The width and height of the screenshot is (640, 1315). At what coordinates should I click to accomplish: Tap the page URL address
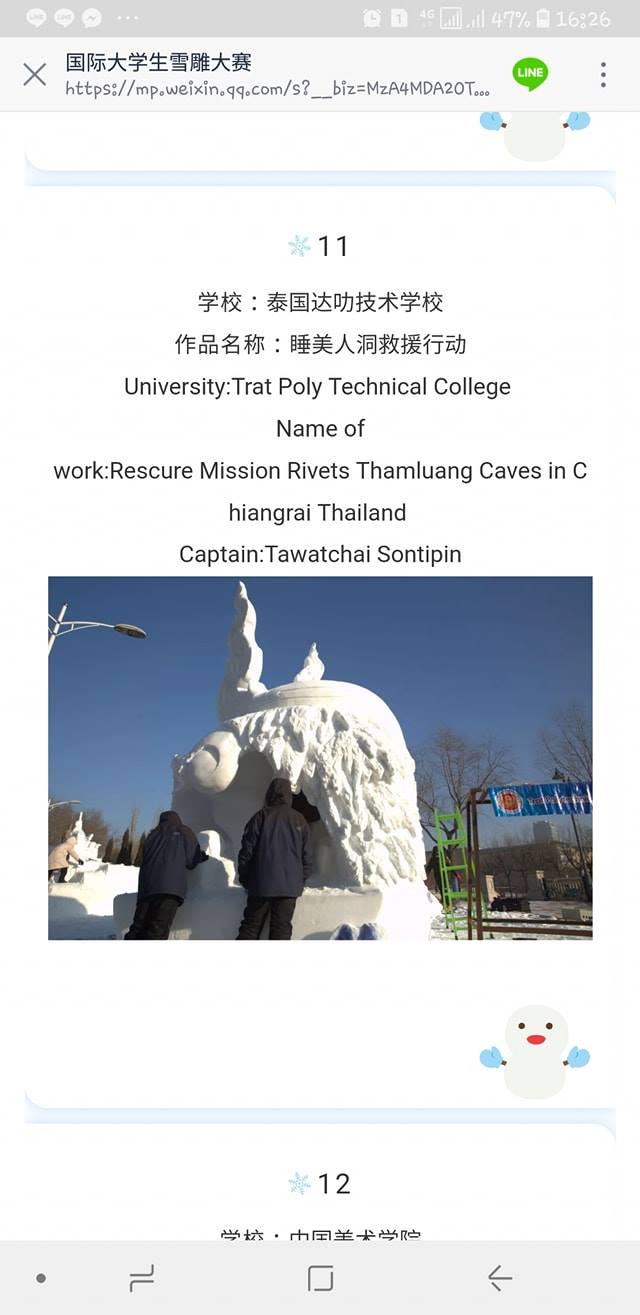(x=278, y=88)
